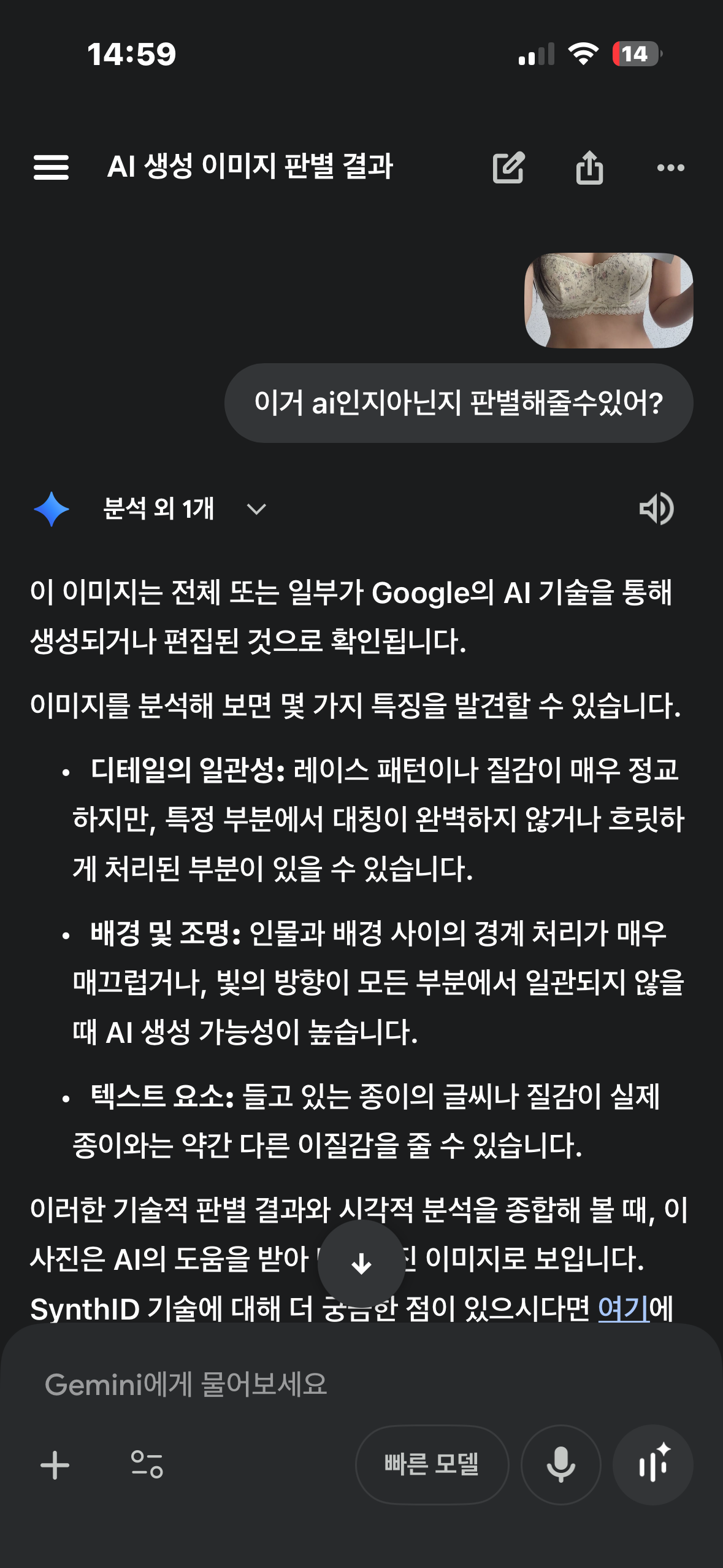The height and width of the screenshot is (1568, 723).
Task: Jump to bottom with down arrow button
Action: coord(361,1263)
